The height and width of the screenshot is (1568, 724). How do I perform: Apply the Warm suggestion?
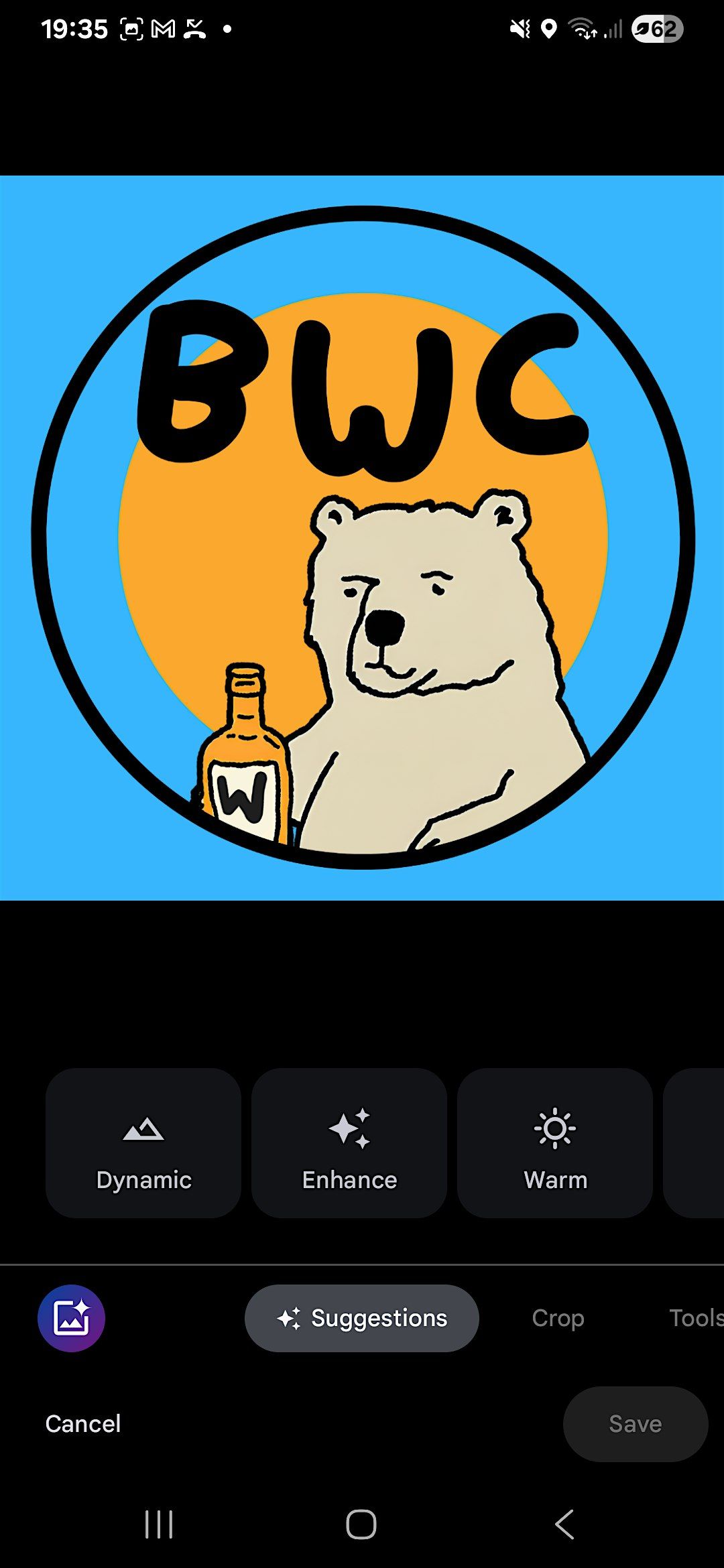[x=555, y=1143]
